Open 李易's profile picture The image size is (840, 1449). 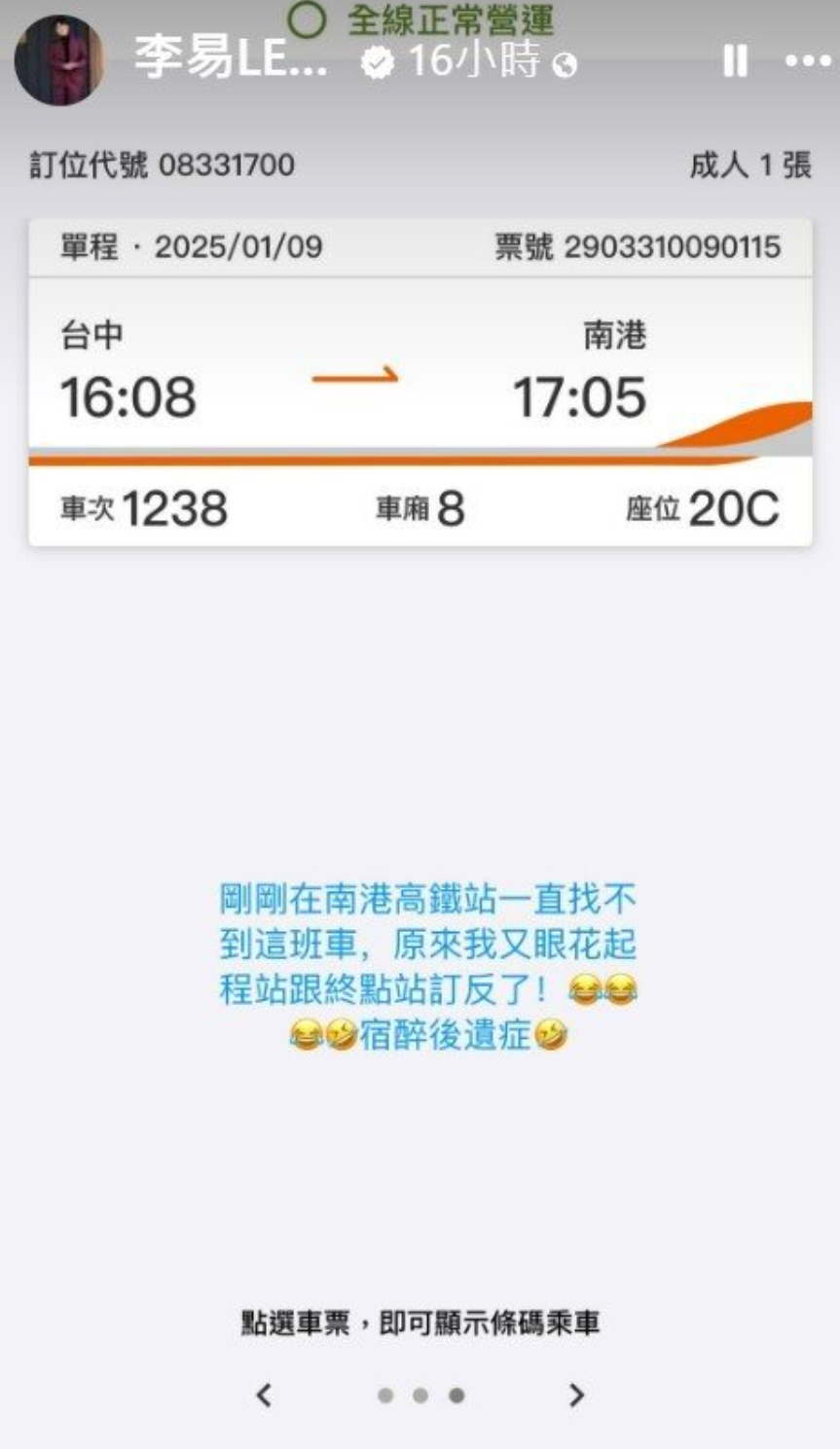pos(60,60)
